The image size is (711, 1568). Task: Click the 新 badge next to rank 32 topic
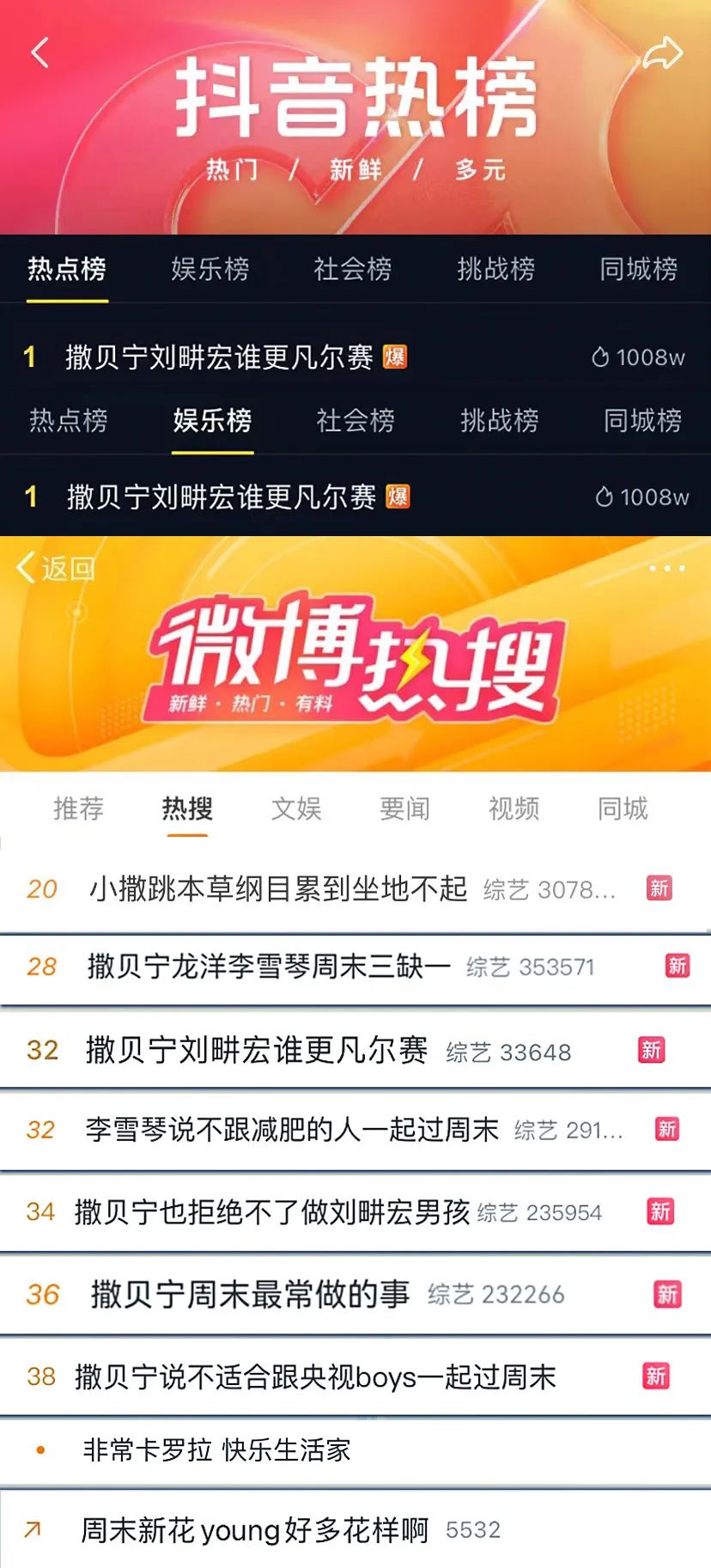tap(651, 1050)
